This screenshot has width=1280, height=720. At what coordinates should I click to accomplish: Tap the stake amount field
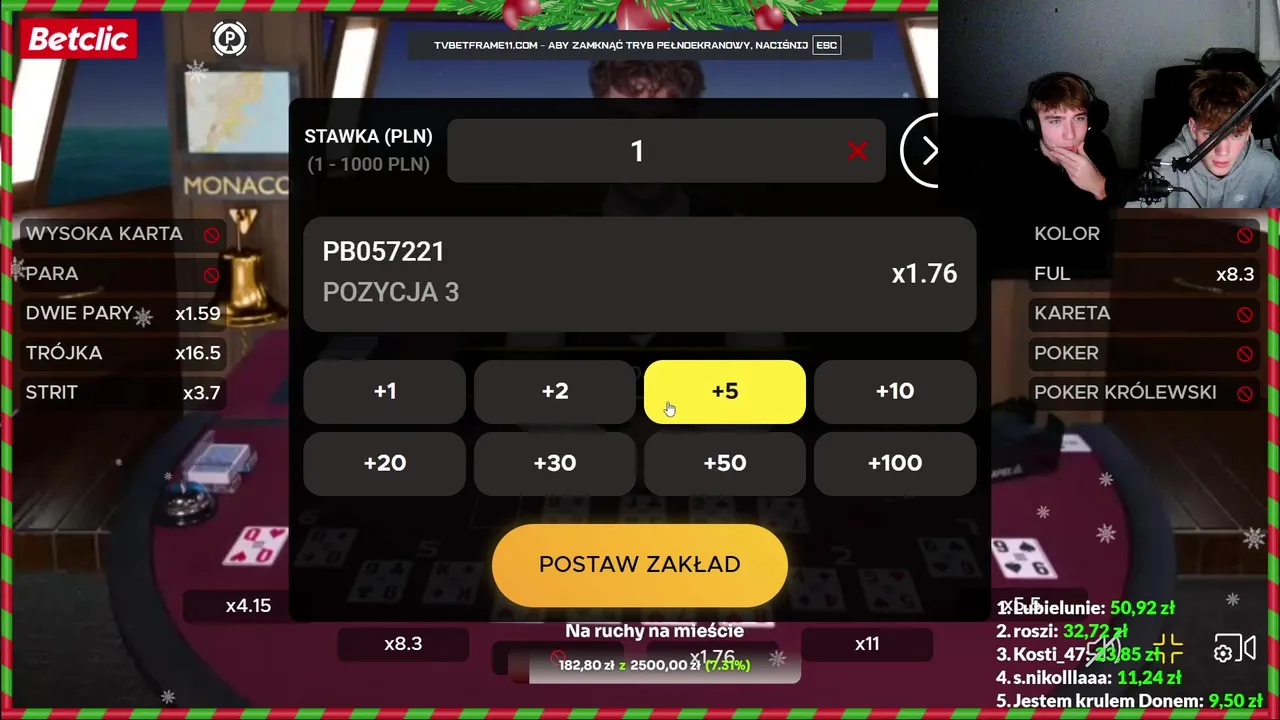click(637, 151)
